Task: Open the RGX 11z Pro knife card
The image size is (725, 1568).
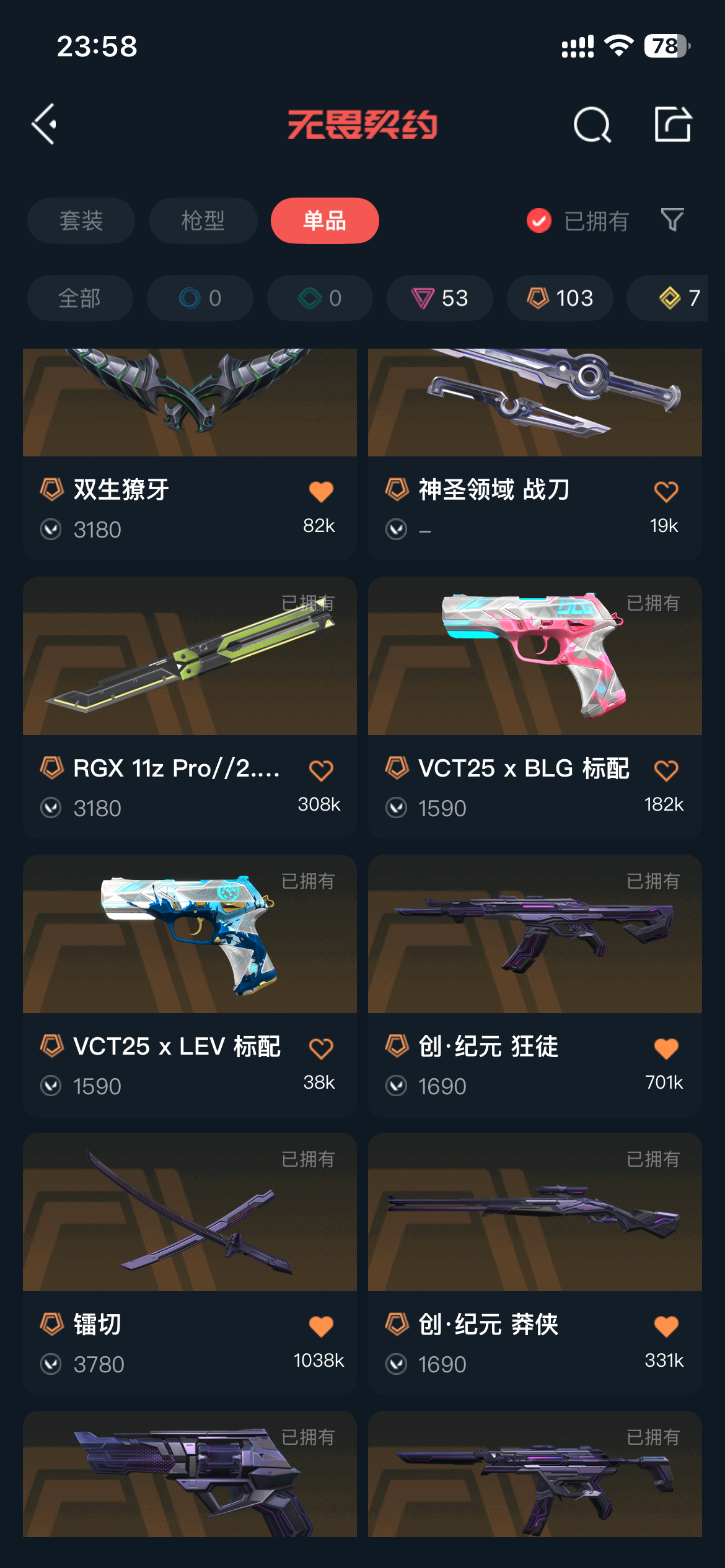Action: pyautogui.click(x=190, y=708)
